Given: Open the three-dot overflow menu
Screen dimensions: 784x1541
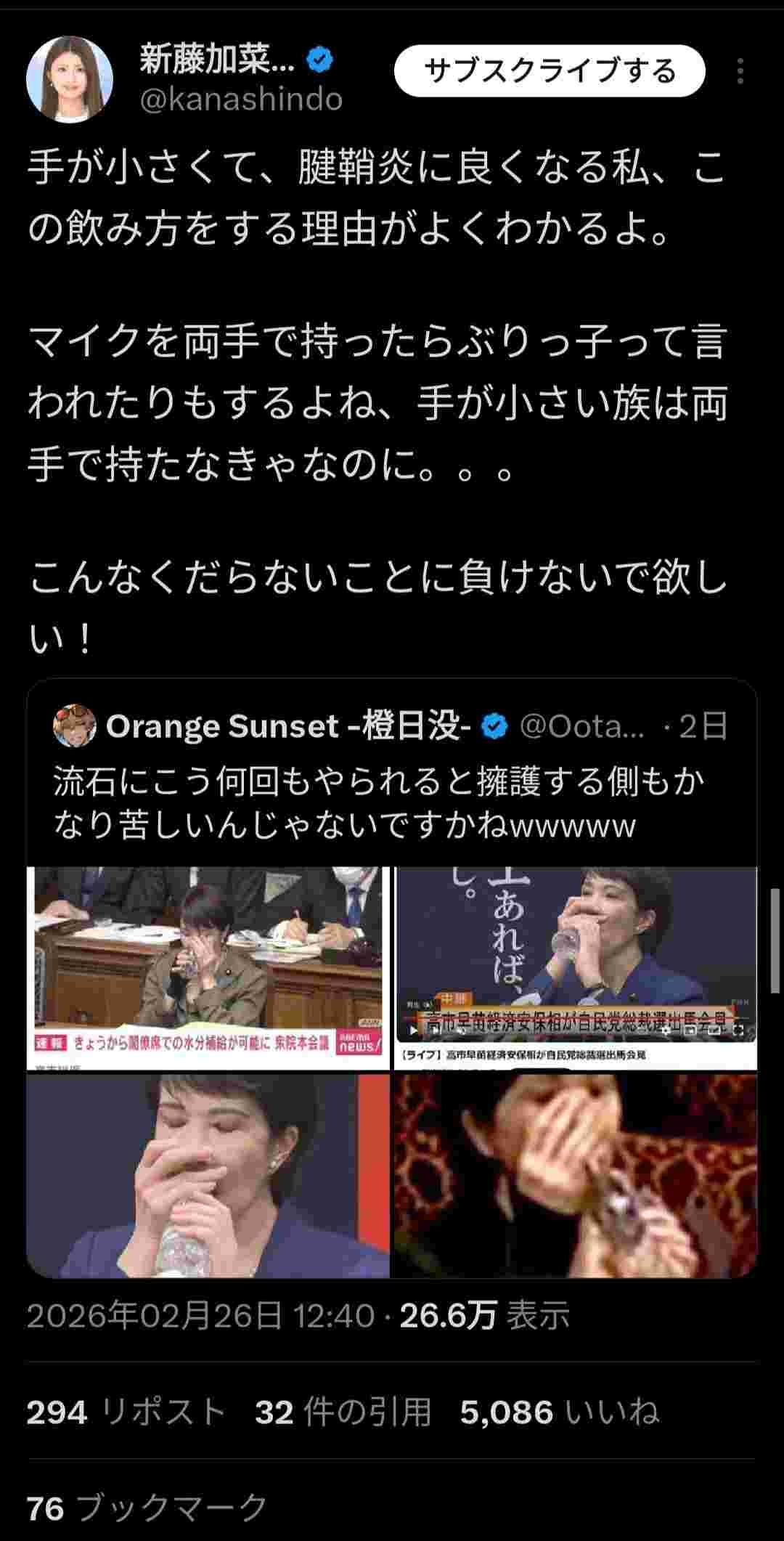Looking at the screenshot, I should 740,71.
